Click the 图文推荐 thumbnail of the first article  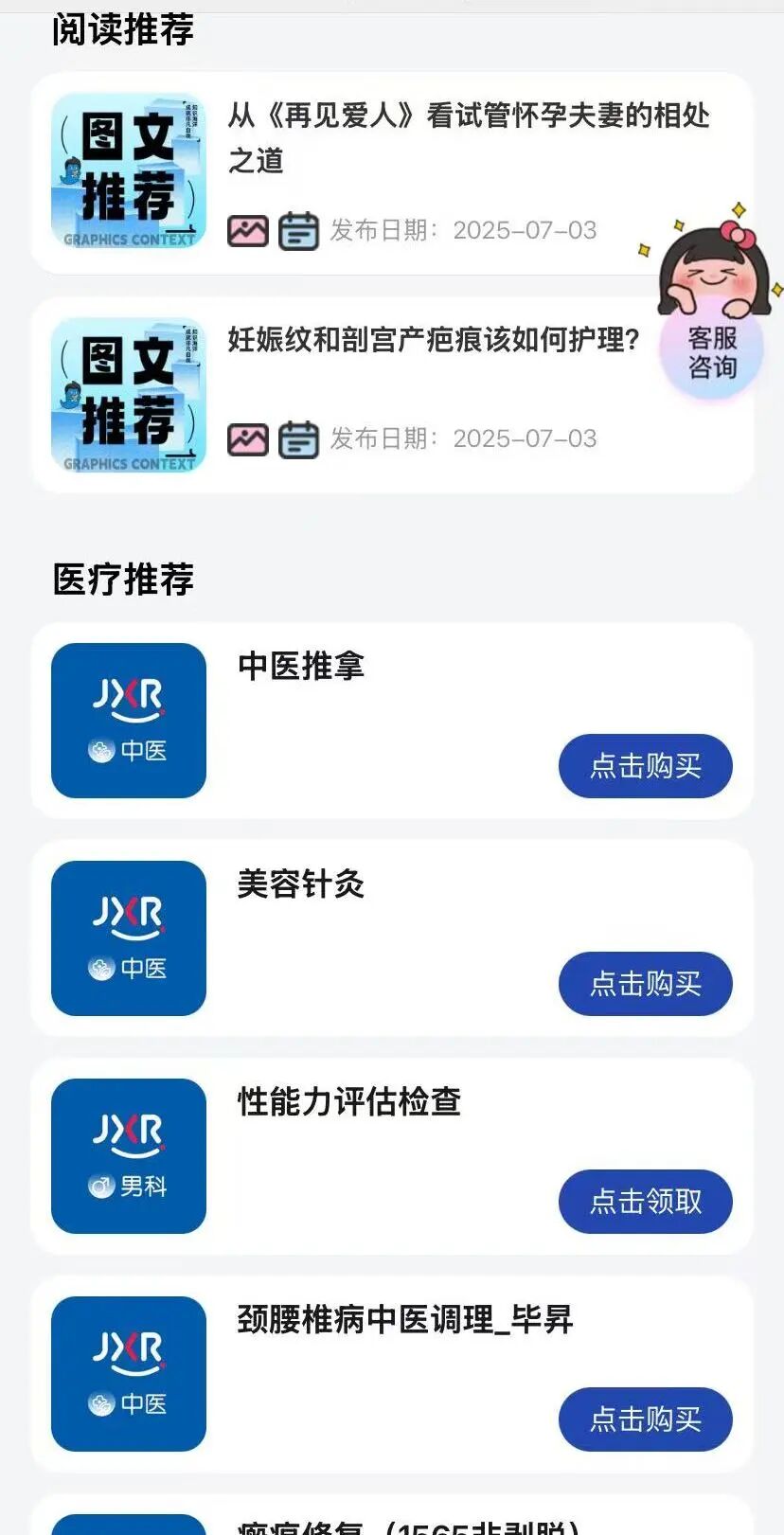coord(128,170)
